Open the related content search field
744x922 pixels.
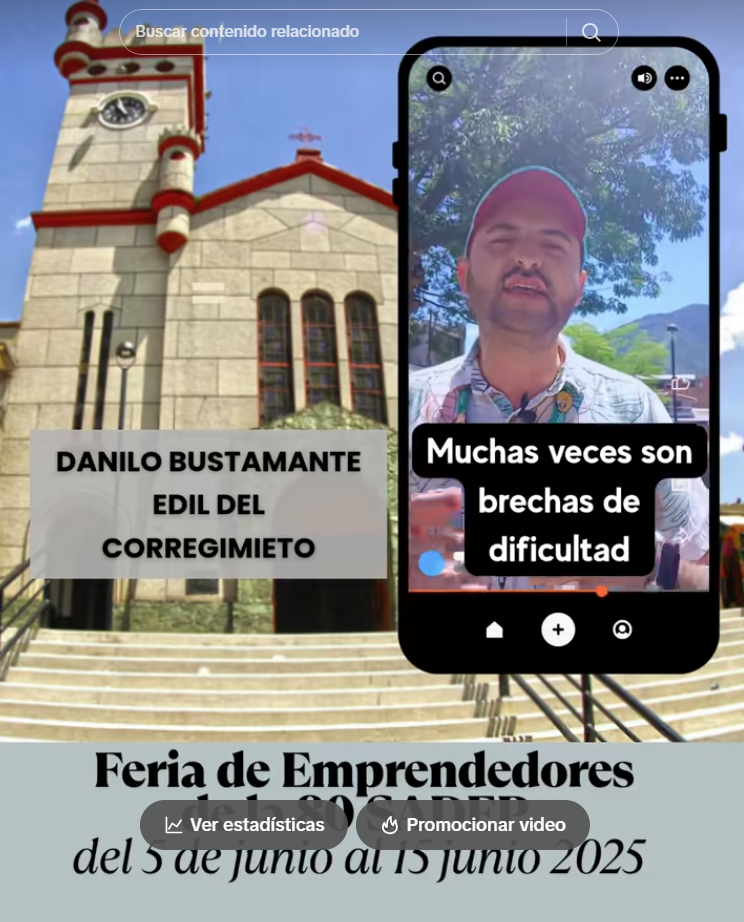[340, 32]
